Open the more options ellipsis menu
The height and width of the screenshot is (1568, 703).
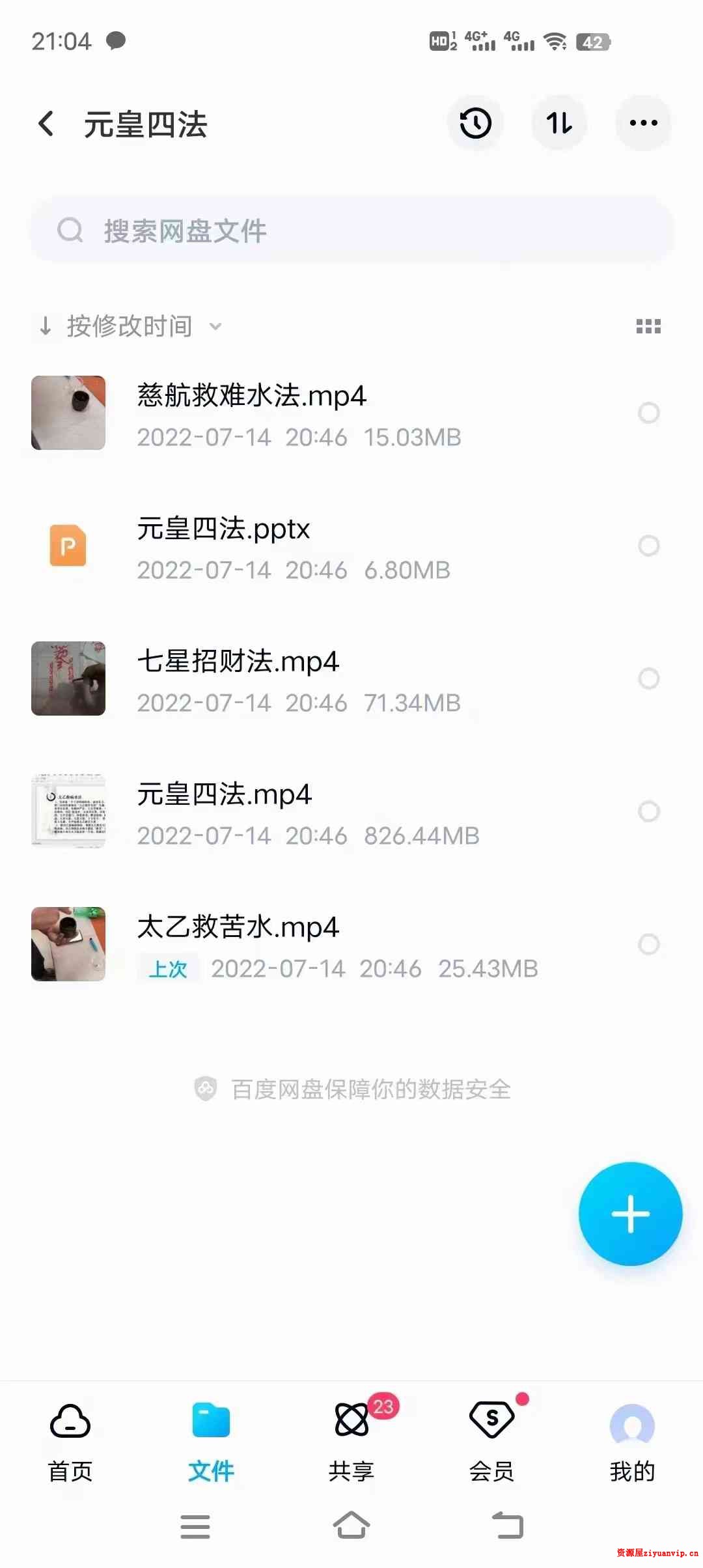[x=642, y=123]
